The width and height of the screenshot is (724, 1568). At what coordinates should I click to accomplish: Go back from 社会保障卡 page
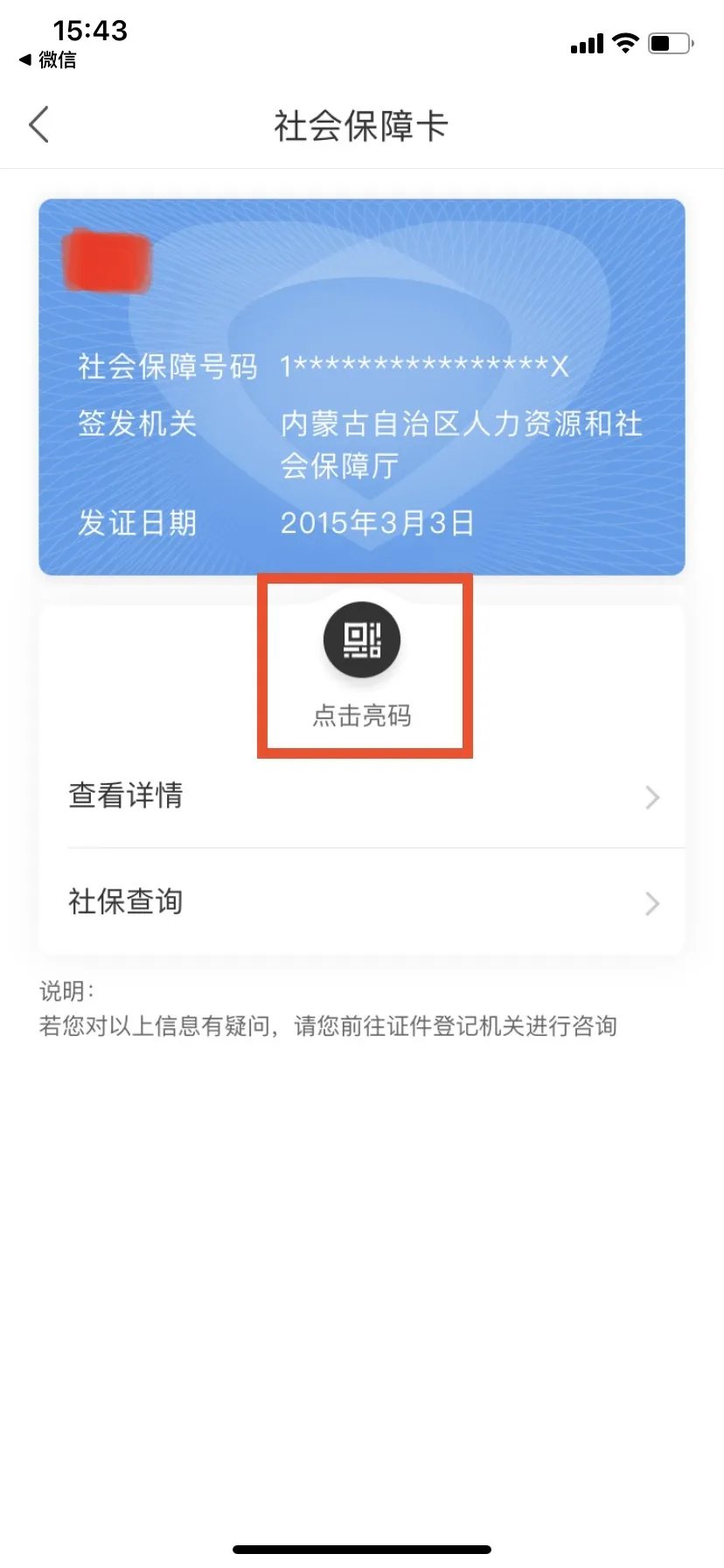(39, 125)
